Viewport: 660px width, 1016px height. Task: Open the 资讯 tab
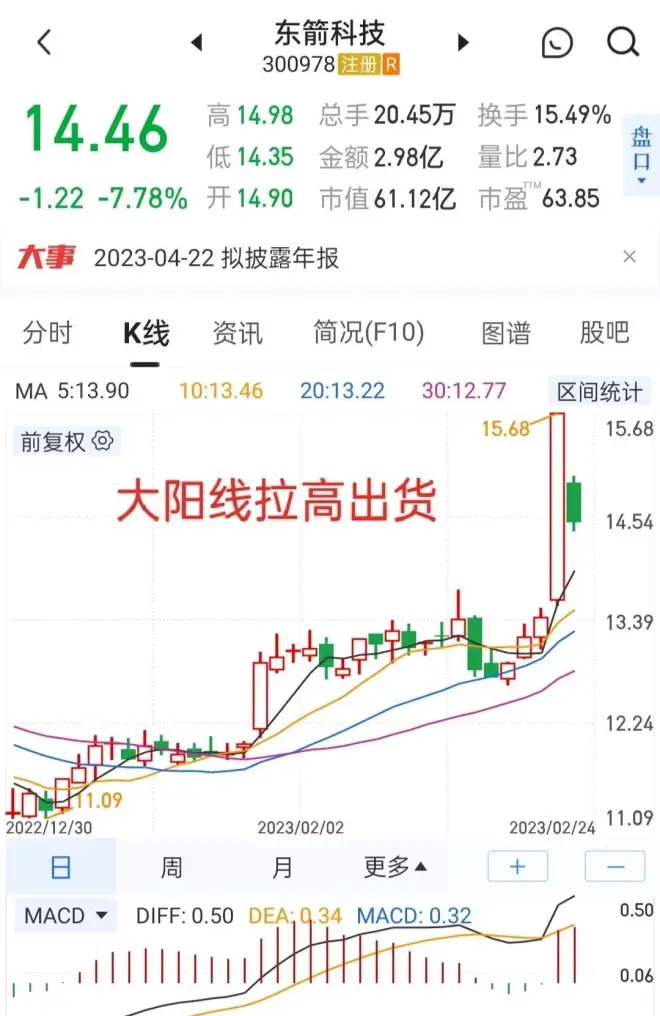pos(237,333)
